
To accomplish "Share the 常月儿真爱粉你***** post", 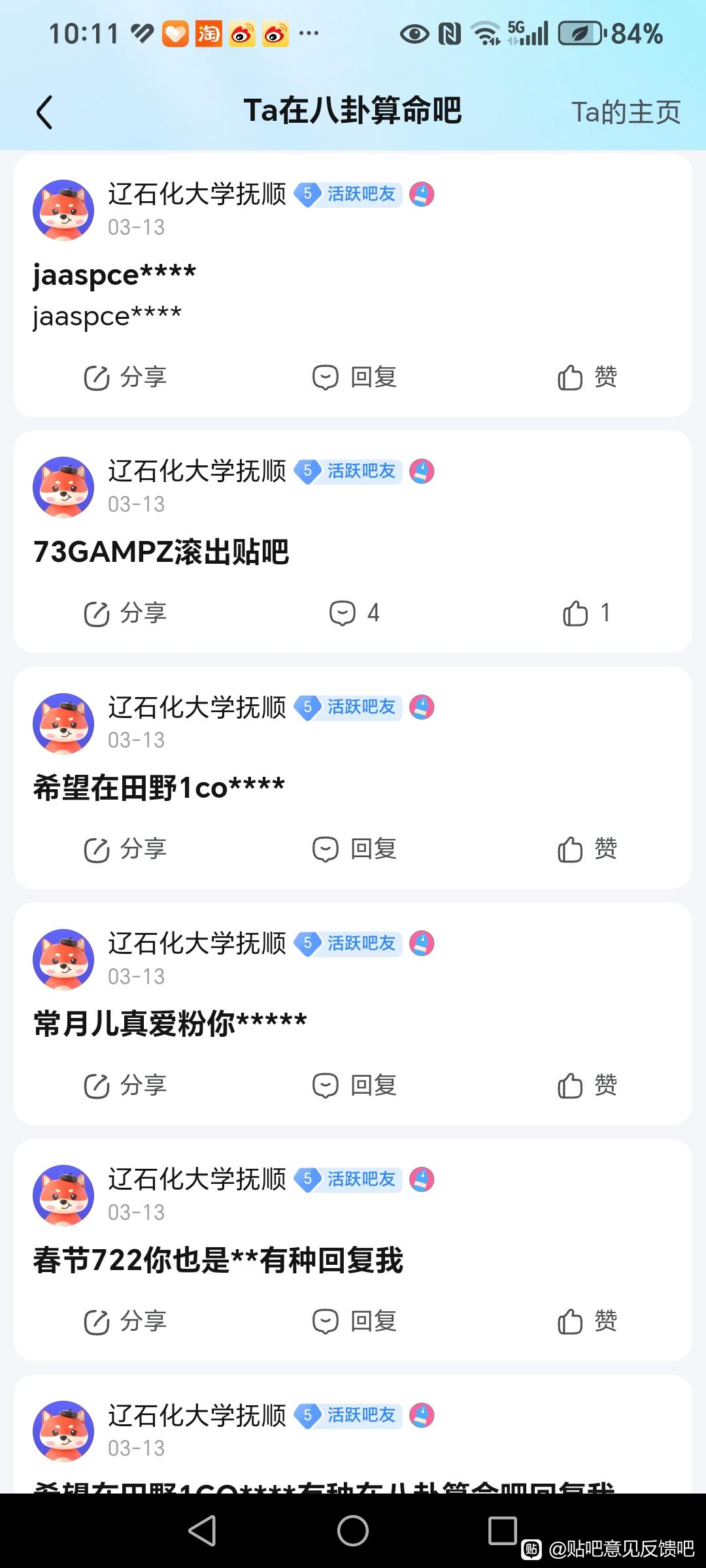I will [126, 1086].
